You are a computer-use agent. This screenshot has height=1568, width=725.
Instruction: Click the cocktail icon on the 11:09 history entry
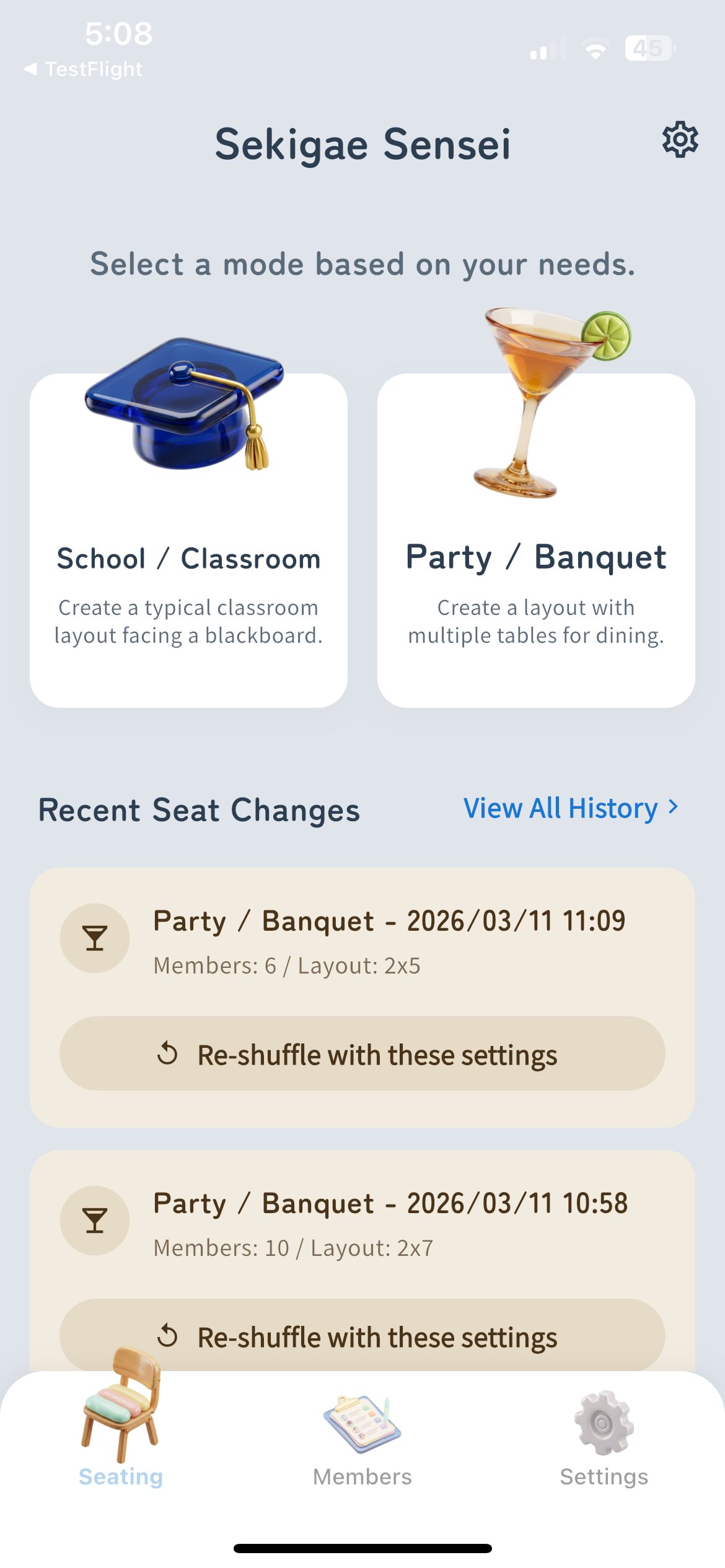[x=95, y=938]
